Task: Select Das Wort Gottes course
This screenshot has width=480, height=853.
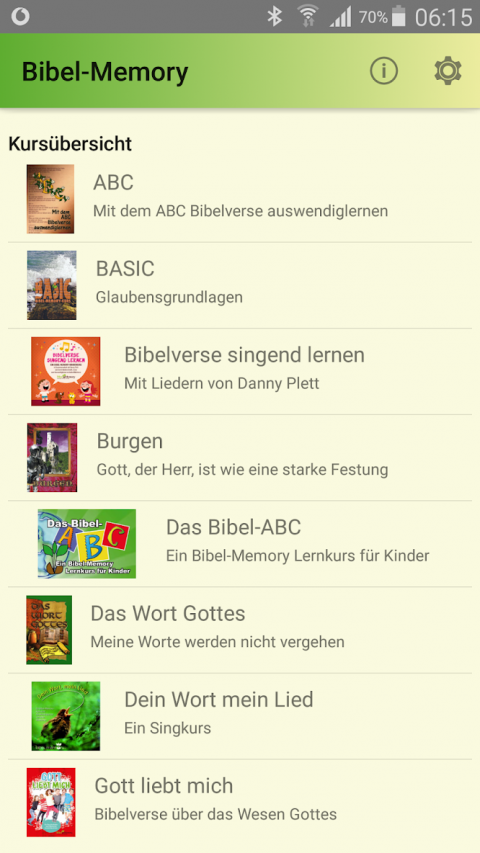Action: 240,630
